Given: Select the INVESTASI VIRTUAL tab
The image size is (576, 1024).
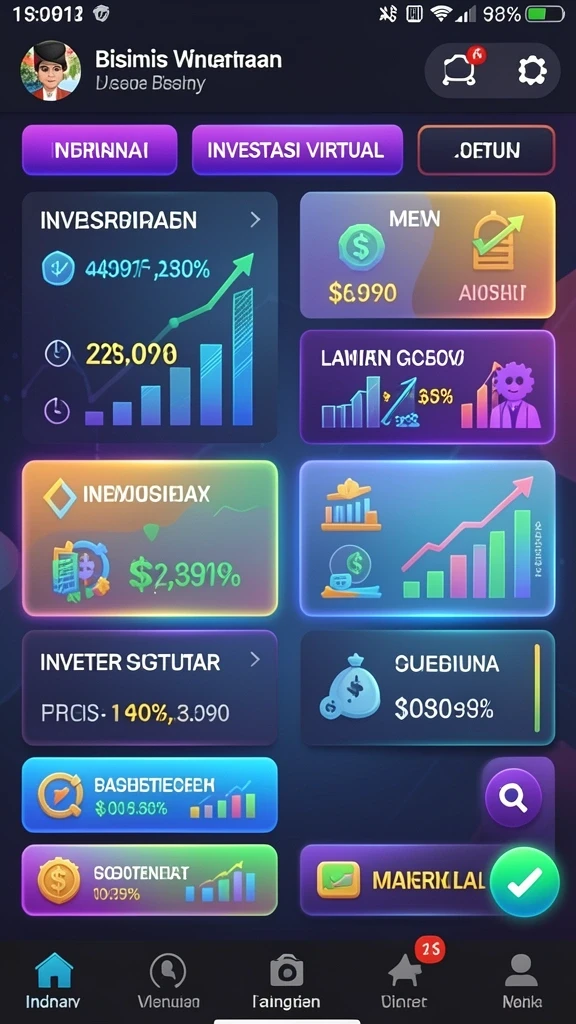Looking at the screenshot, I should tap(297, 150).
